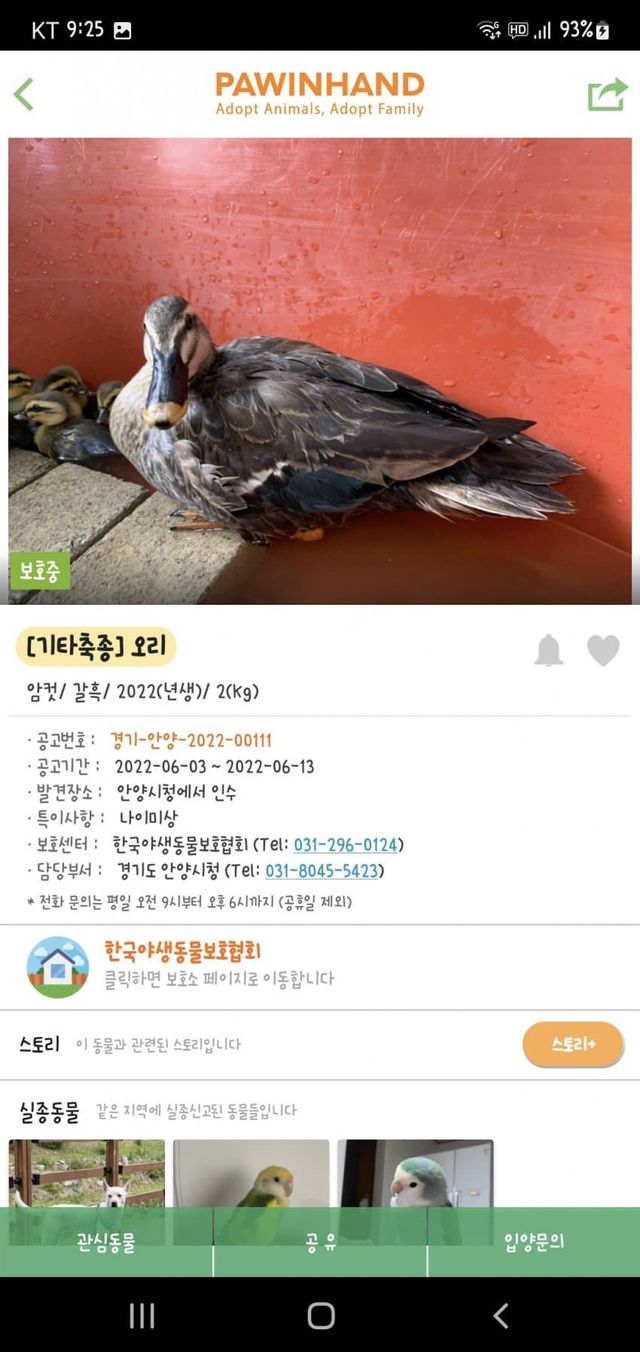640x1352 pixels.
Task: Open 입양문의 to inquire about adoption
Action: pos(534,1242)
